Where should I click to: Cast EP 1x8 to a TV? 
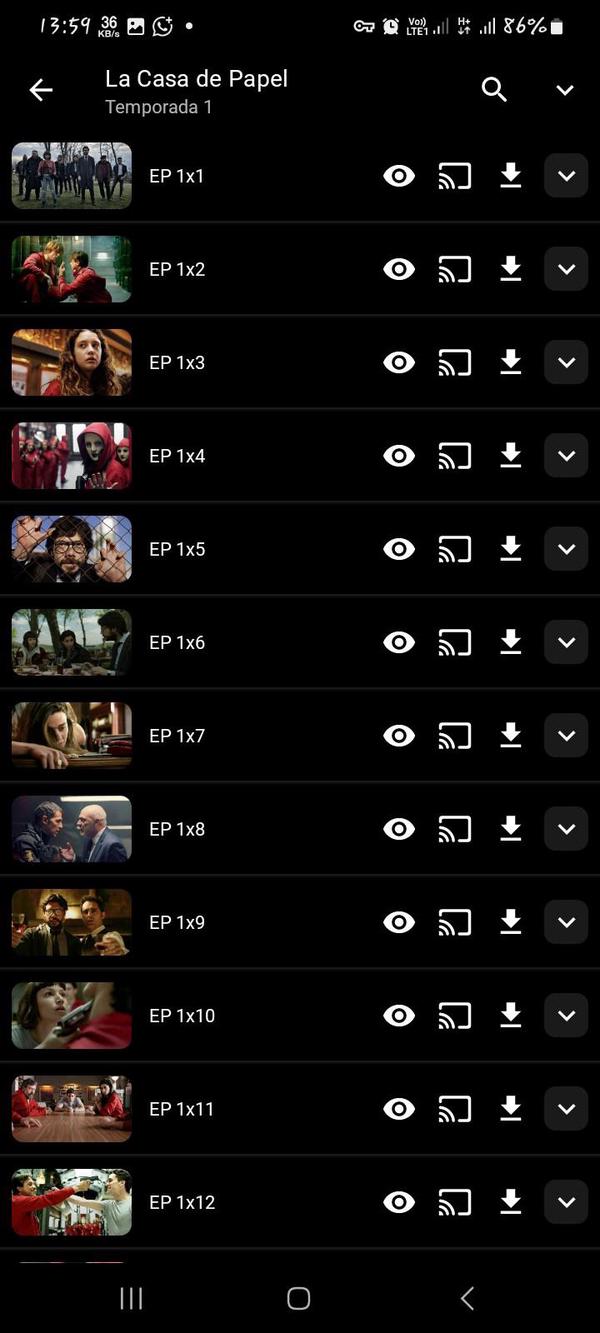455,829
